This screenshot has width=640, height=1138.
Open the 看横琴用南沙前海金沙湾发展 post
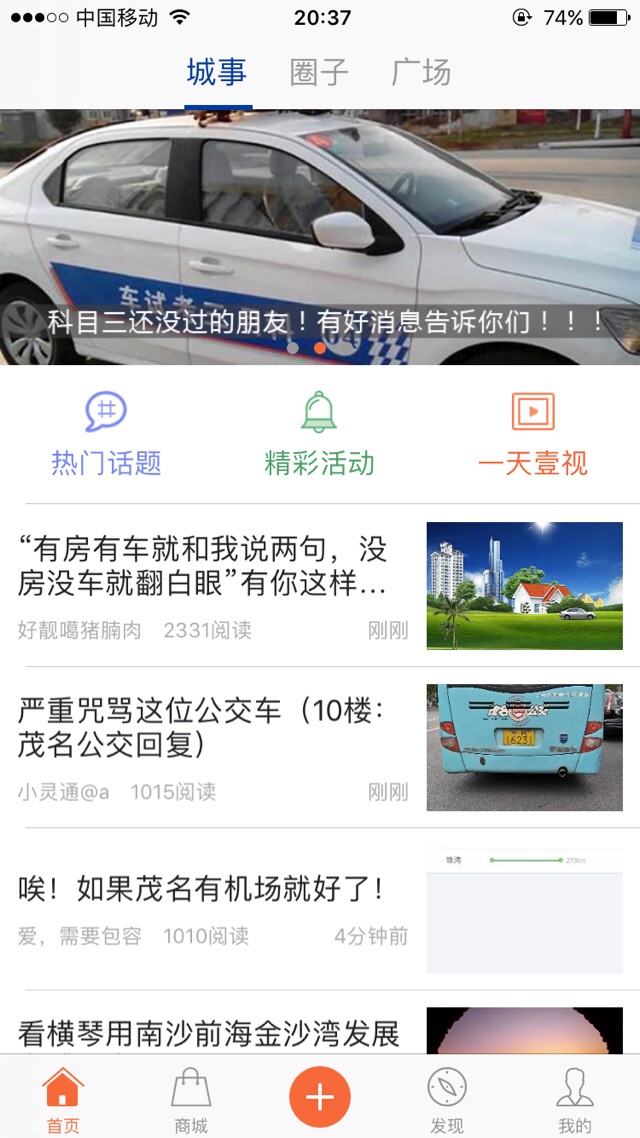point(210,1032)
